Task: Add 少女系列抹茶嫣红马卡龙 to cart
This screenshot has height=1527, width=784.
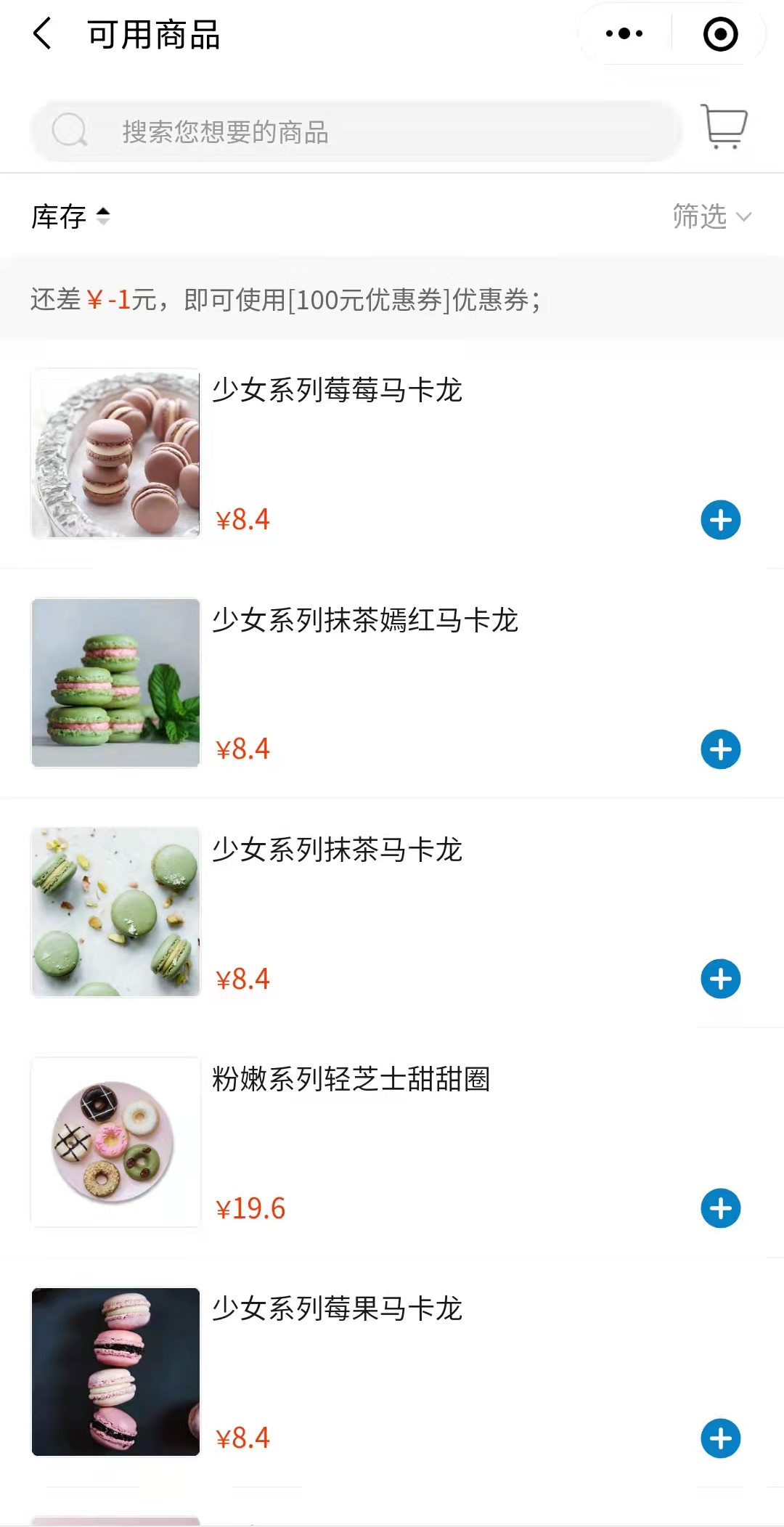Action: tap(720, 750)
